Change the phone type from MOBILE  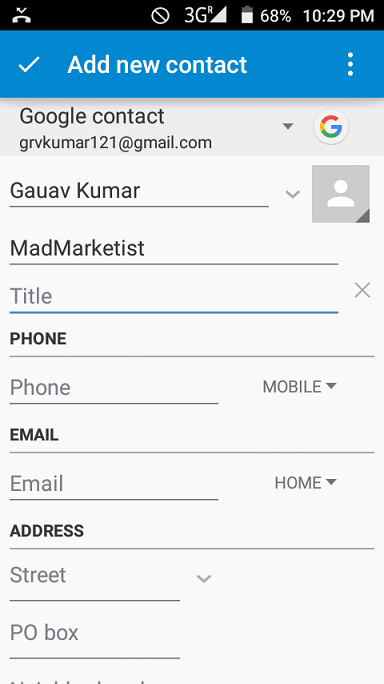click(x=299, y=386)
